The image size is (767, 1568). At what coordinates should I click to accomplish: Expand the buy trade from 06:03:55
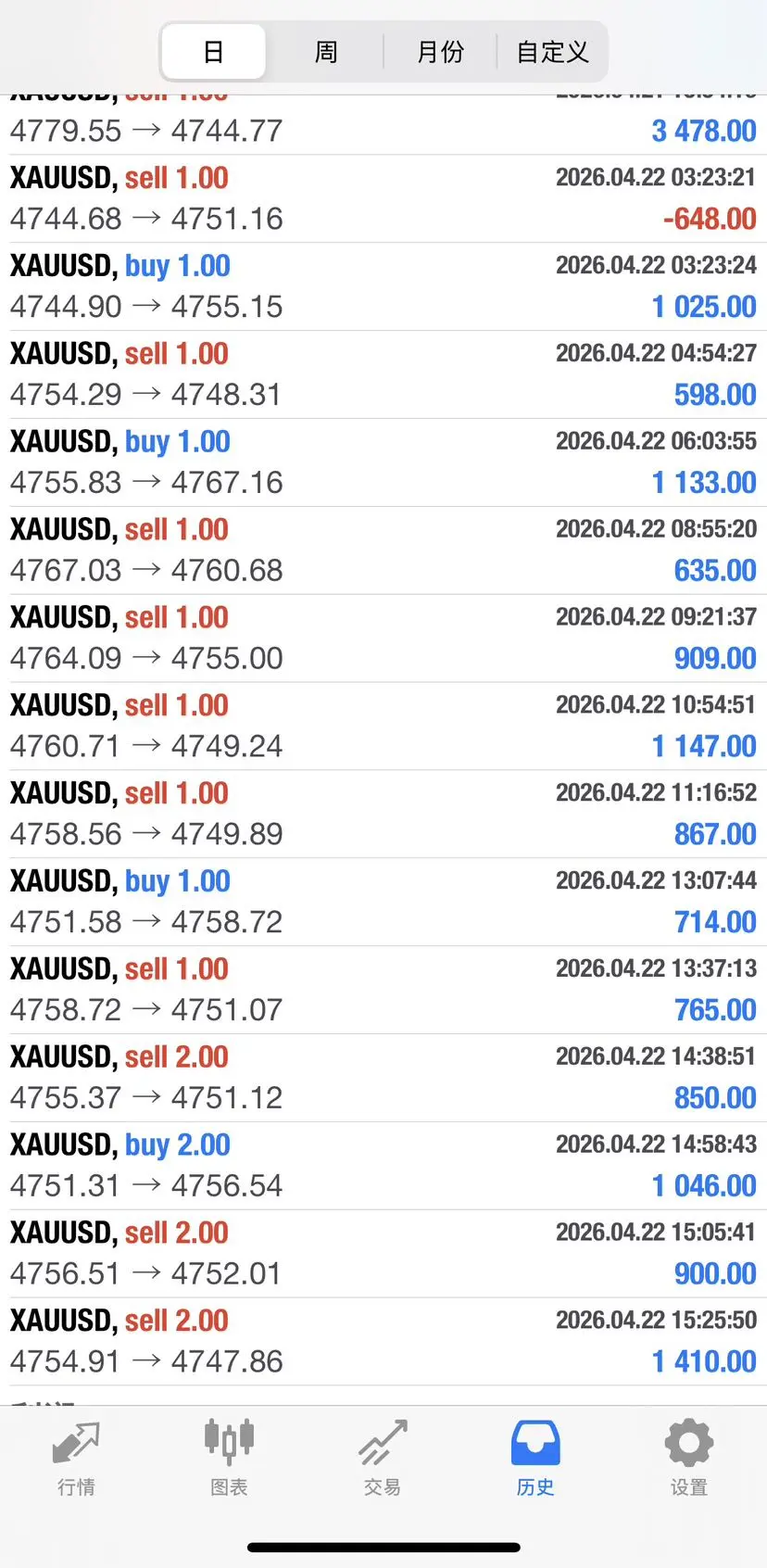coord(383,462)
